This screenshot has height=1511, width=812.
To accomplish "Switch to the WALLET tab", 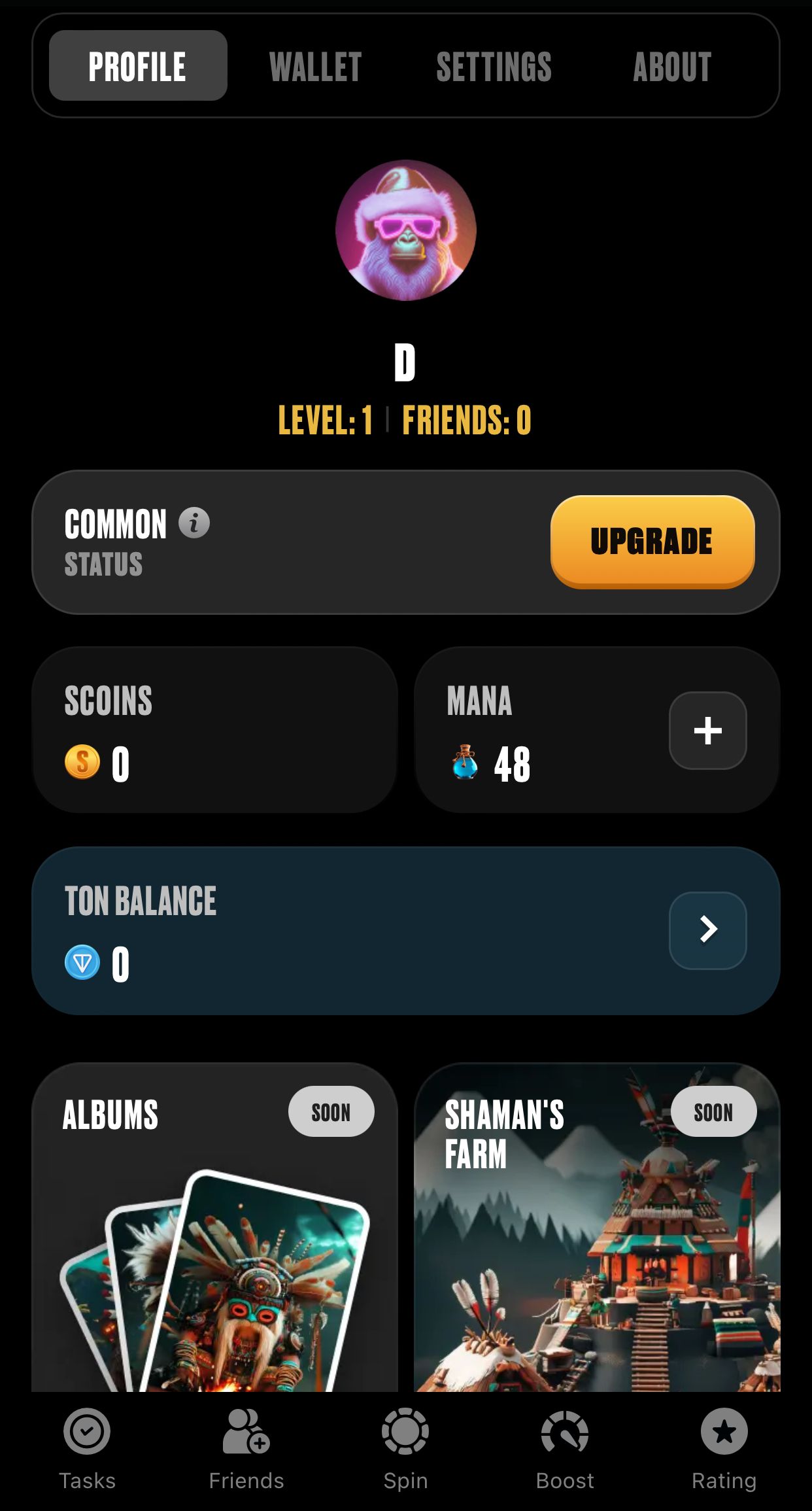I will pyautogui.click(x=315, y=65).
